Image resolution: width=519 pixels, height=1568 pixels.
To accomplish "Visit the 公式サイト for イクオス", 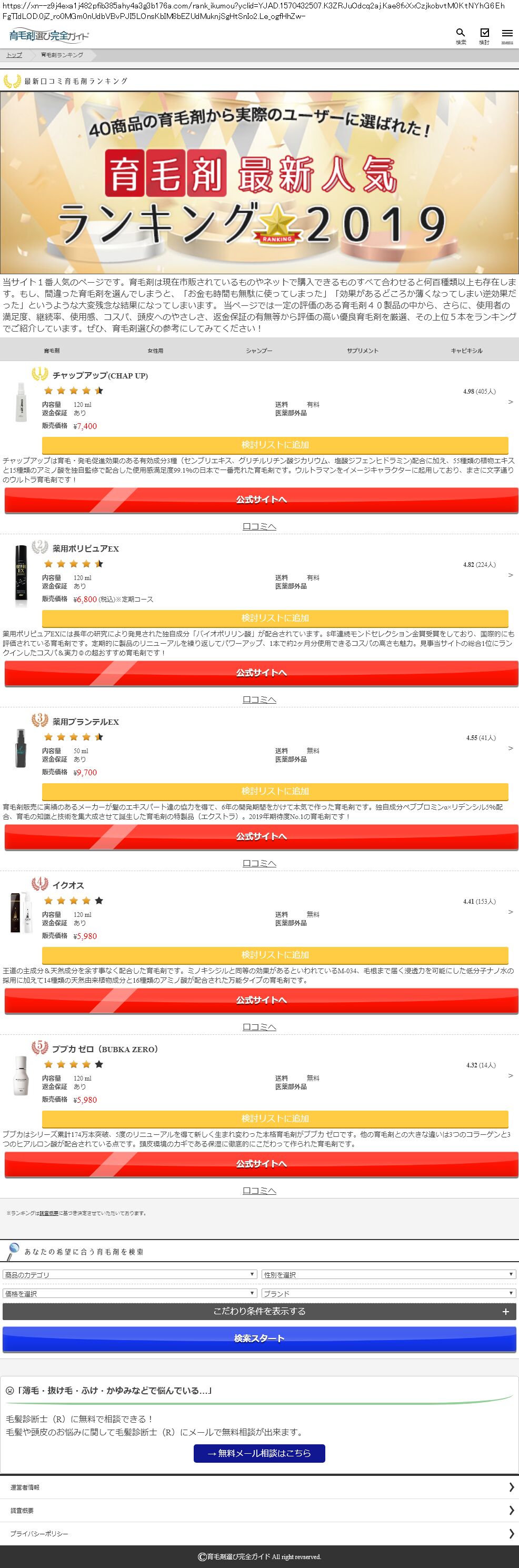I will (262, 1000).
